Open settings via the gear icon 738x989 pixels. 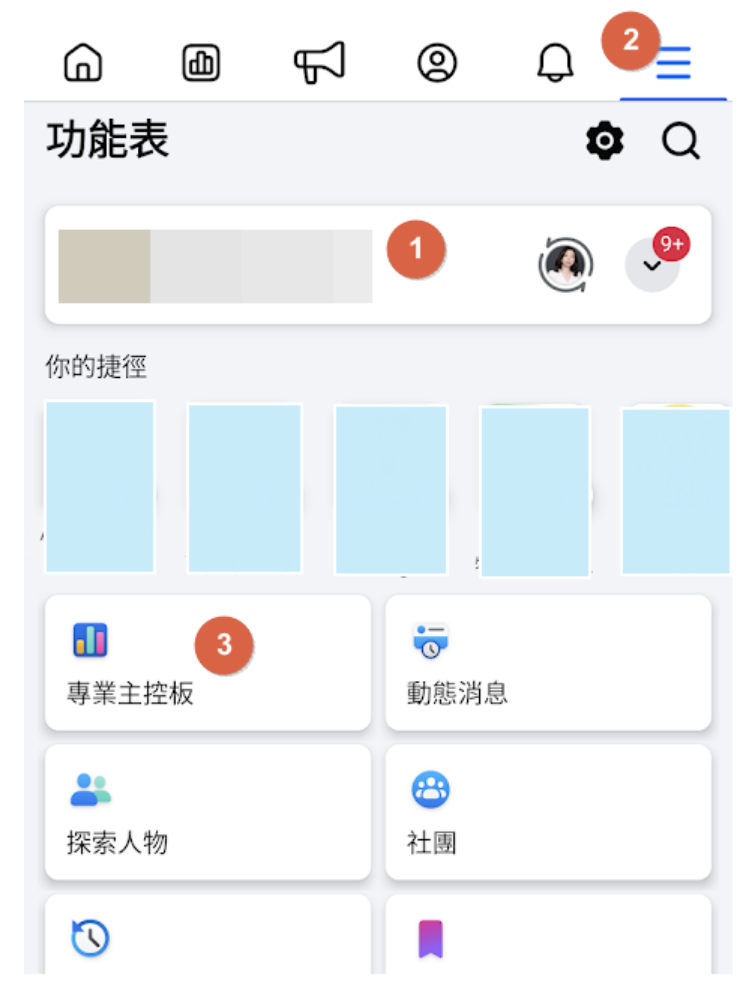[605, 143]
